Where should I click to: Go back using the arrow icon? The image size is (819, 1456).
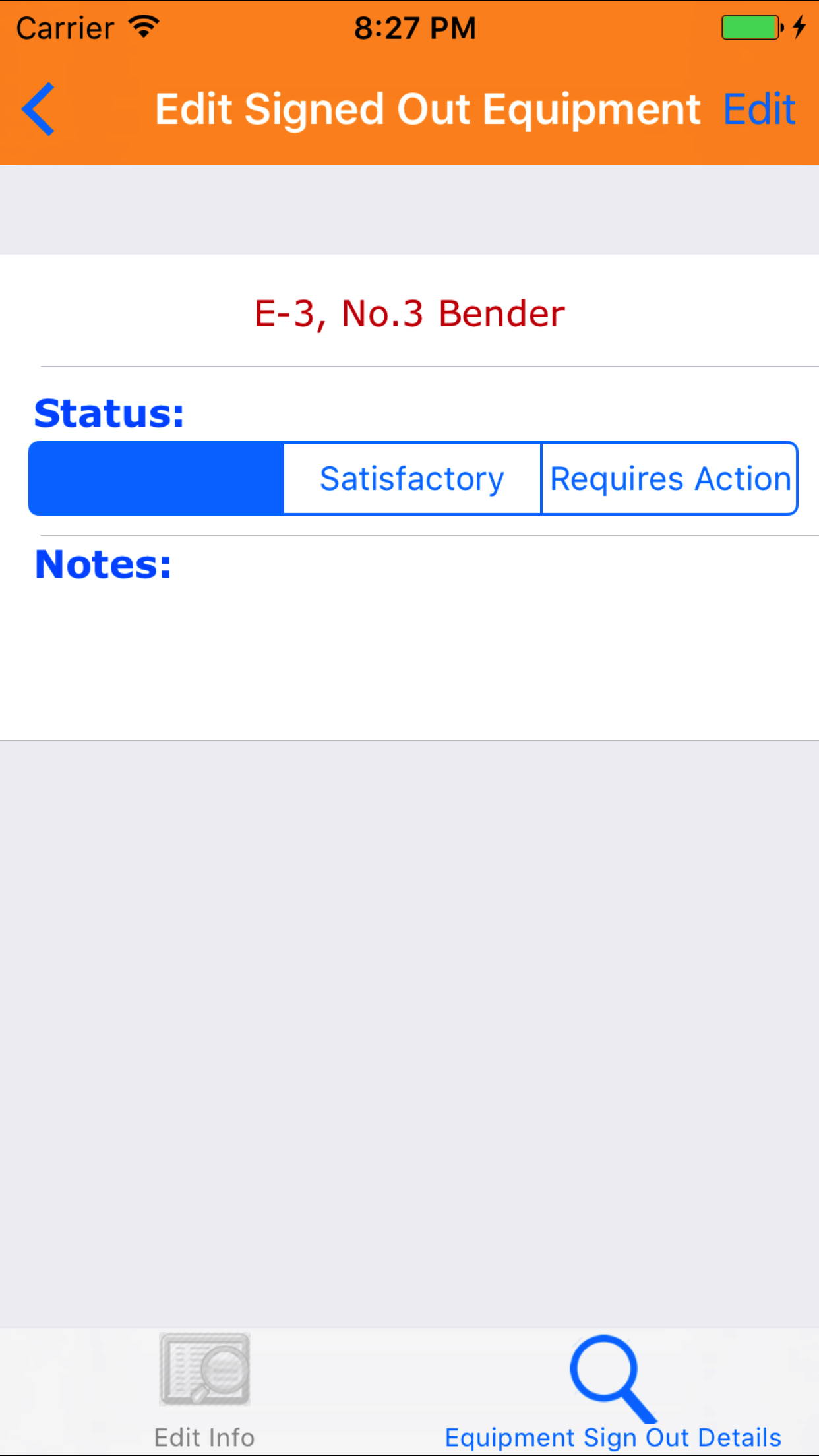click(x=38, y=109)
